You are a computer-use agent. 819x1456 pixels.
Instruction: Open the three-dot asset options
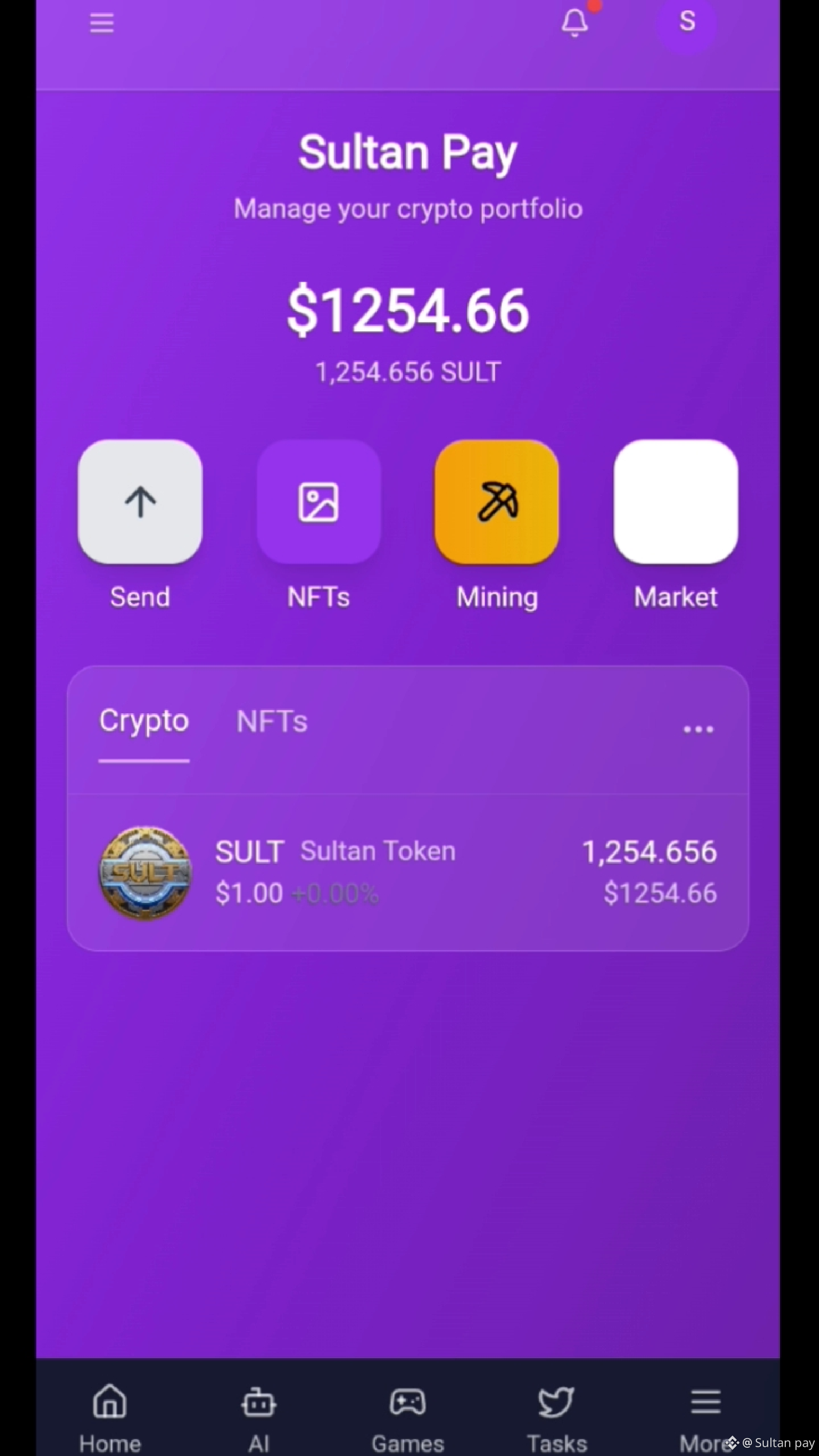pos(698,729)
